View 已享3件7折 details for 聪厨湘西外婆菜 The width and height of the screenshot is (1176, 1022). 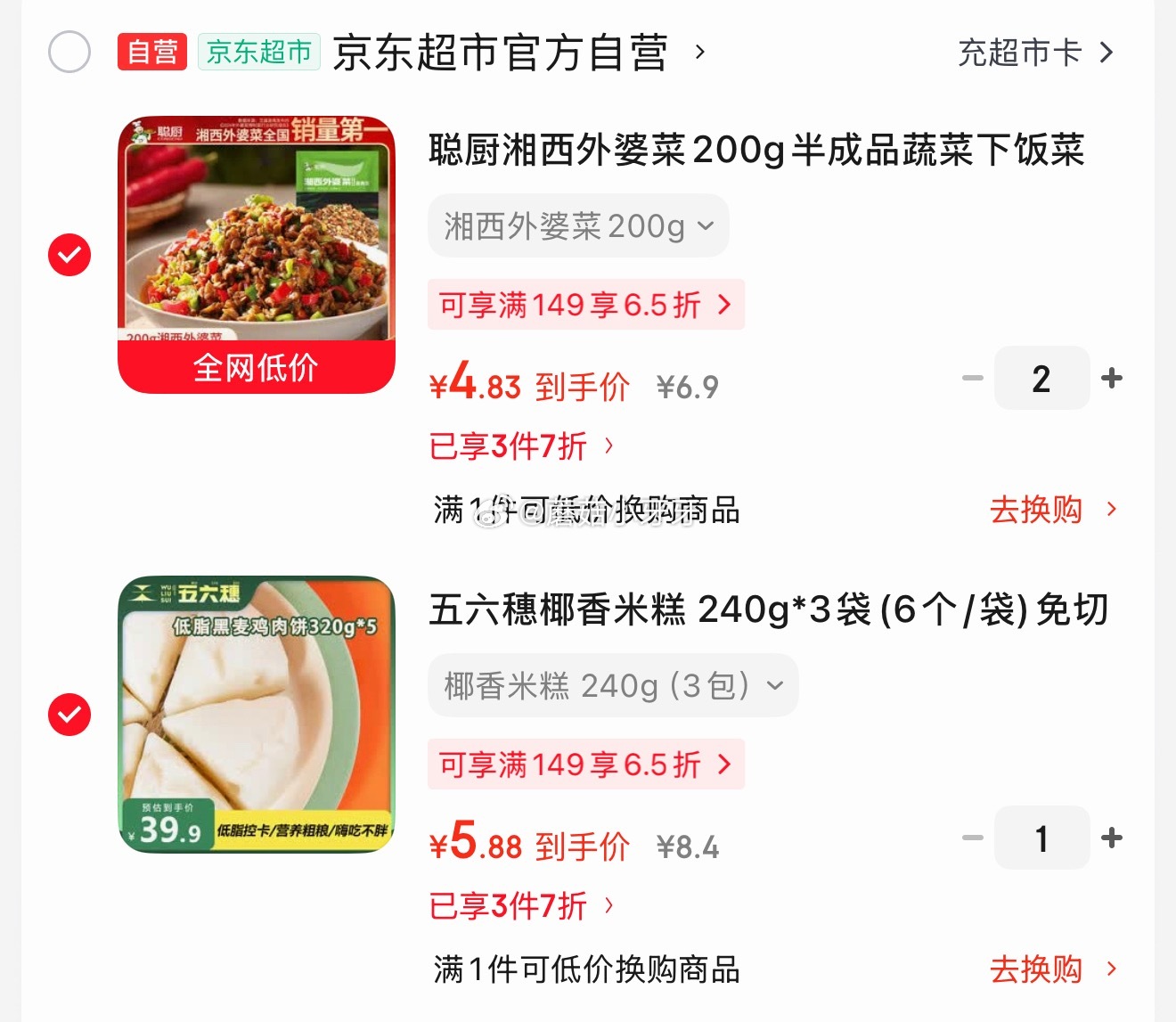(x=521, y=446)
